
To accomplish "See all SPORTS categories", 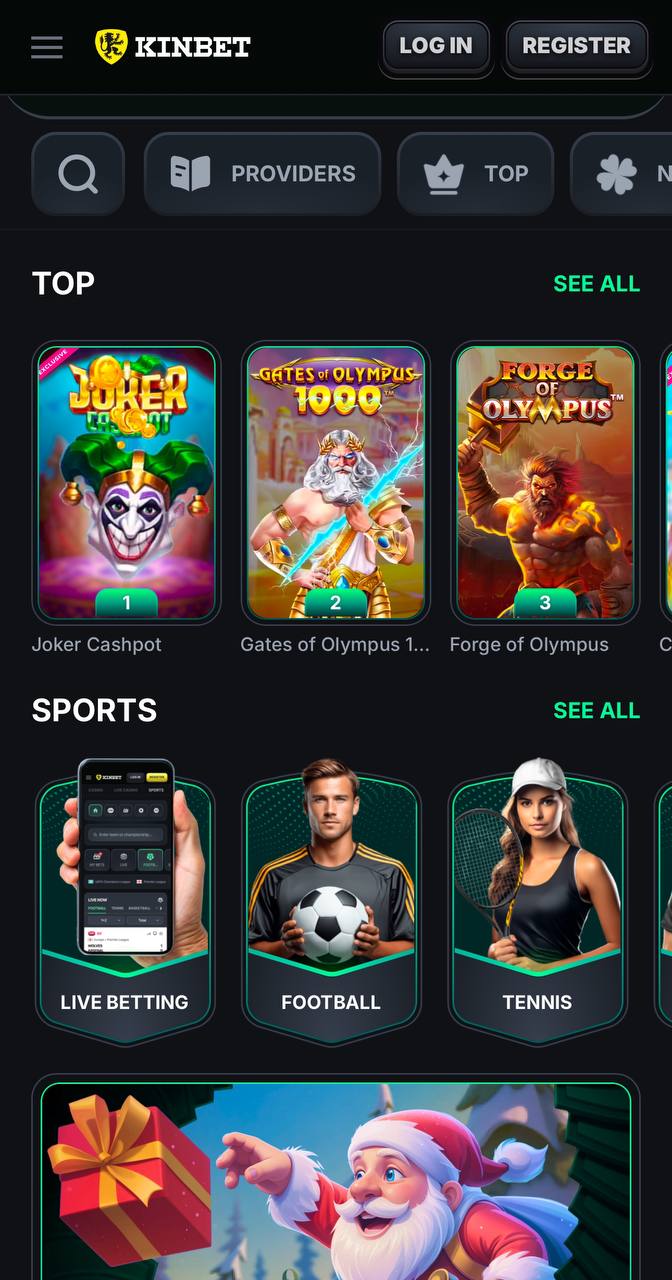I will point(596,711).
